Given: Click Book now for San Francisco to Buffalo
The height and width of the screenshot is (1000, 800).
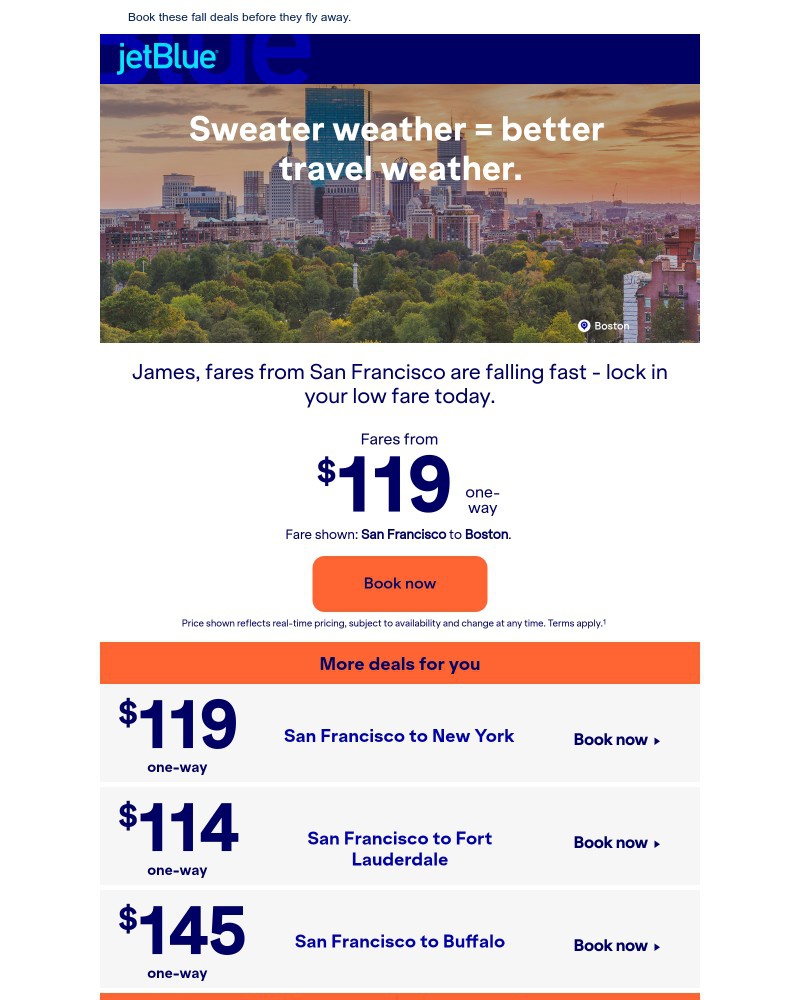Looking at the screenshot, I should [610, 946].
